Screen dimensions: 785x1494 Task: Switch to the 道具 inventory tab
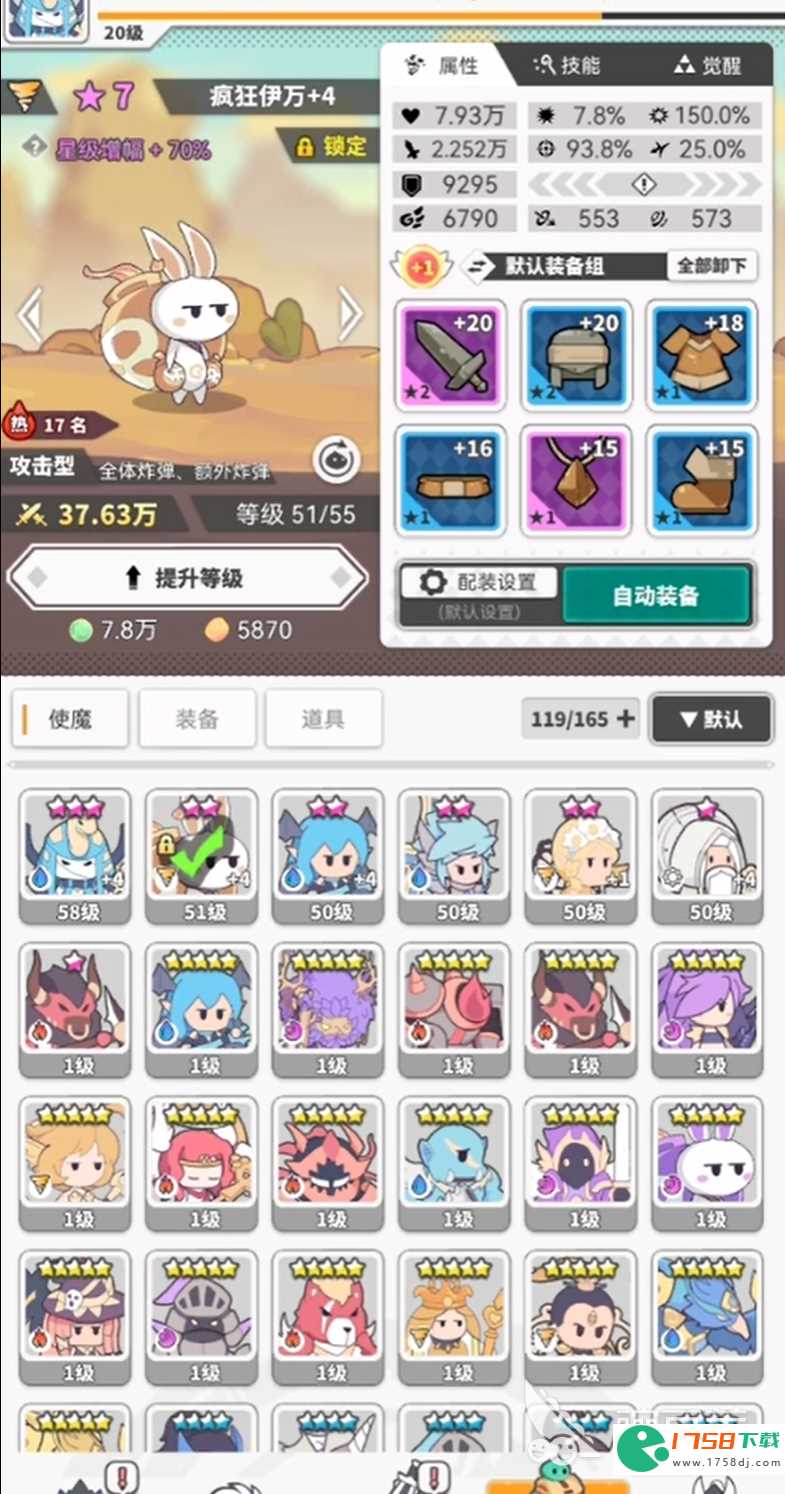point(323,719)
